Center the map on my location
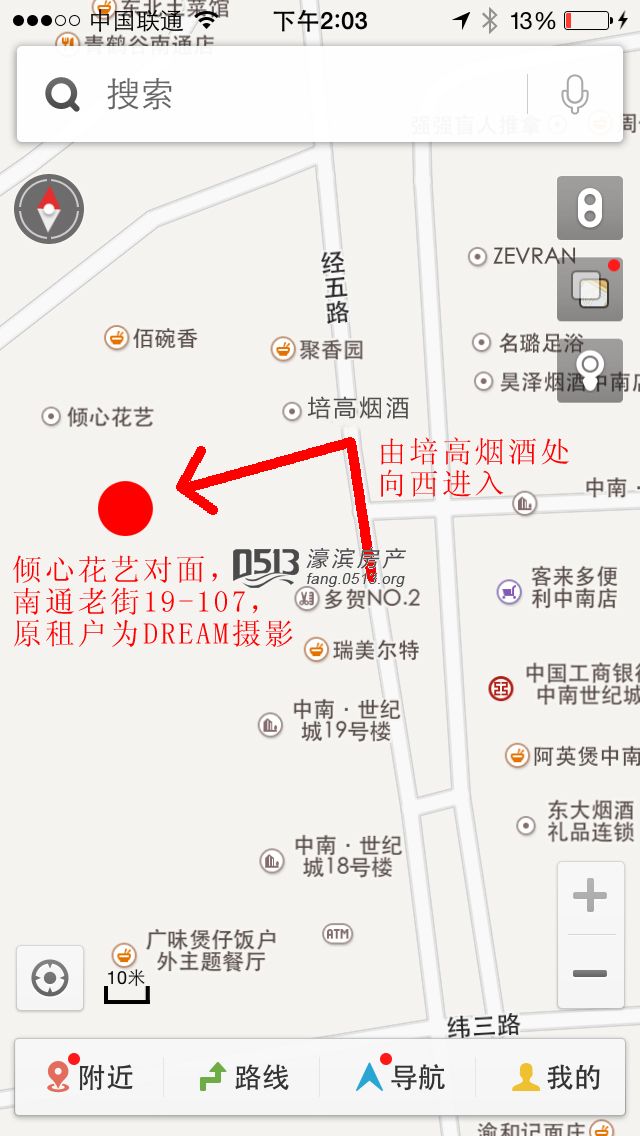 (x=50, y=977)
